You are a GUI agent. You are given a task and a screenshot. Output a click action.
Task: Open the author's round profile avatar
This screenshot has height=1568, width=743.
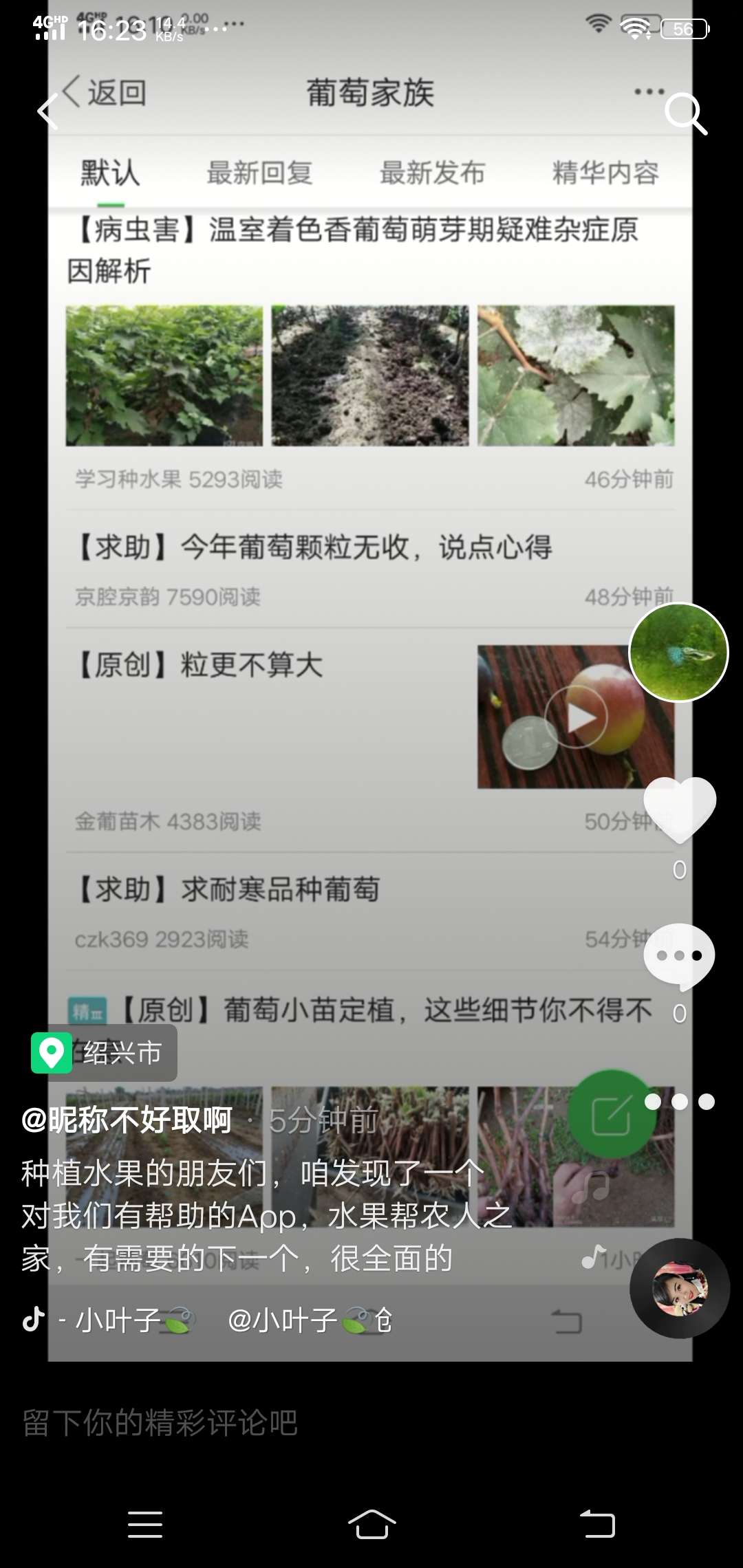(678, 652)
